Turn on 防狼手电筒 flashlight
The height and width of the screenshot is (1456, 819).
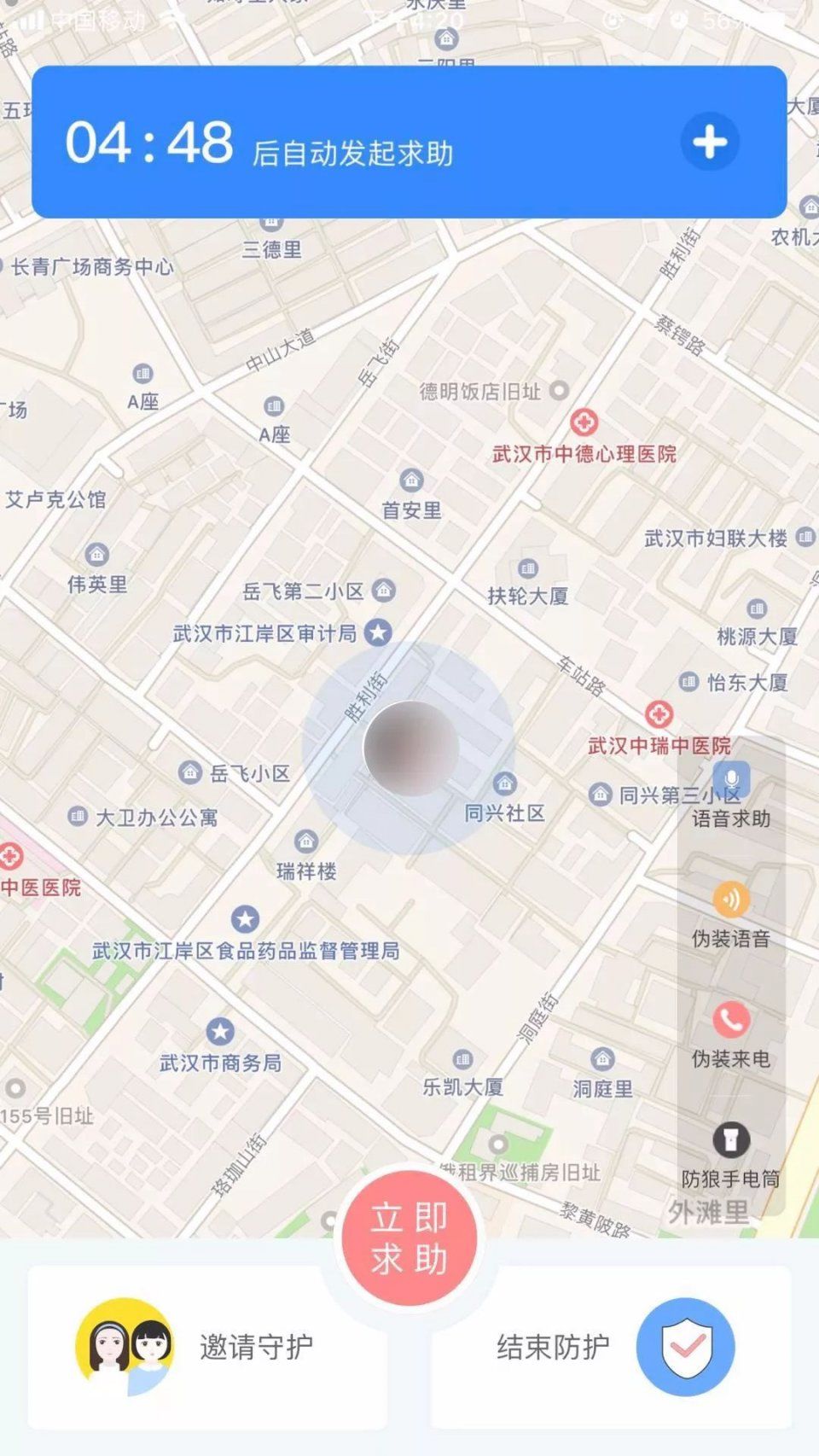coord(731,1153)
